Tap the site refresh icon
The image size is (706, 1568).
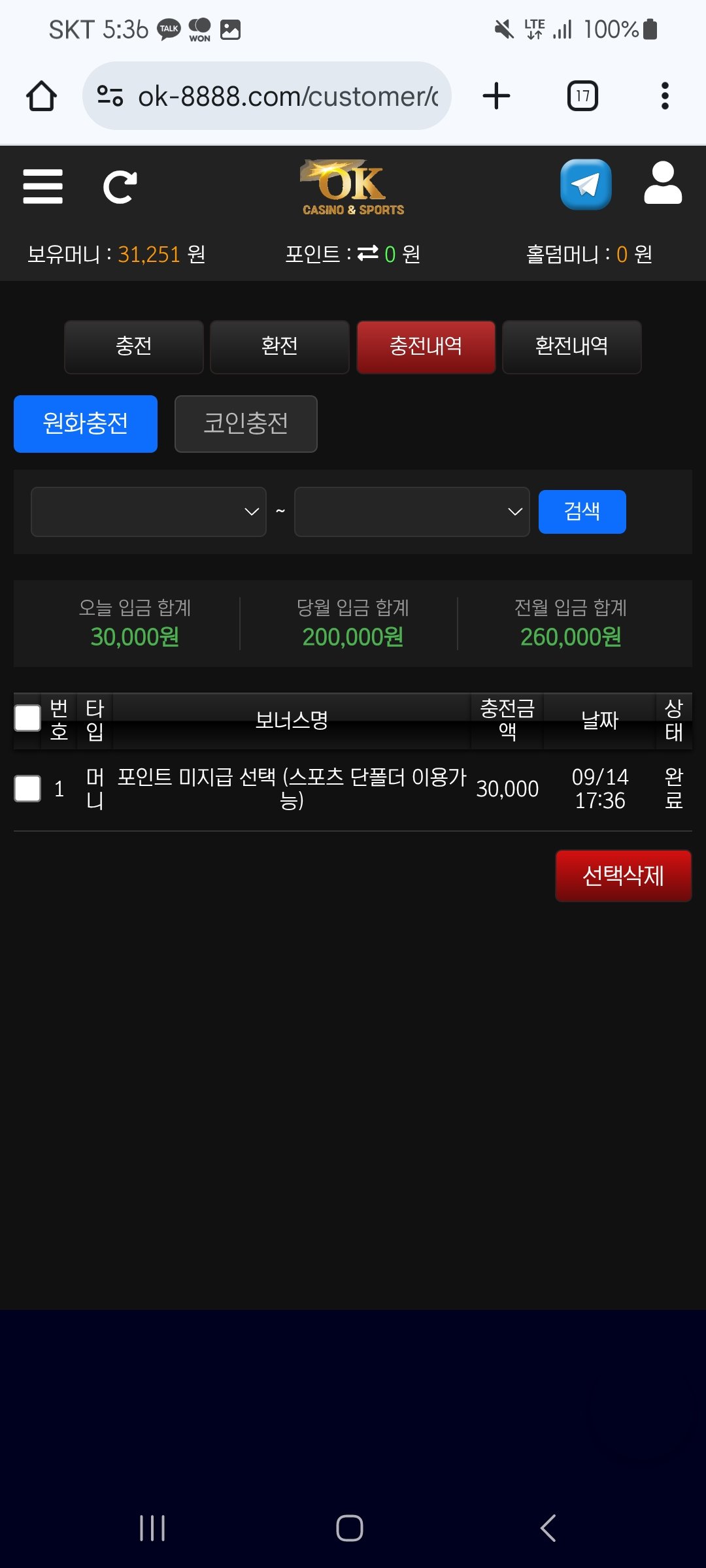[120, 187]
